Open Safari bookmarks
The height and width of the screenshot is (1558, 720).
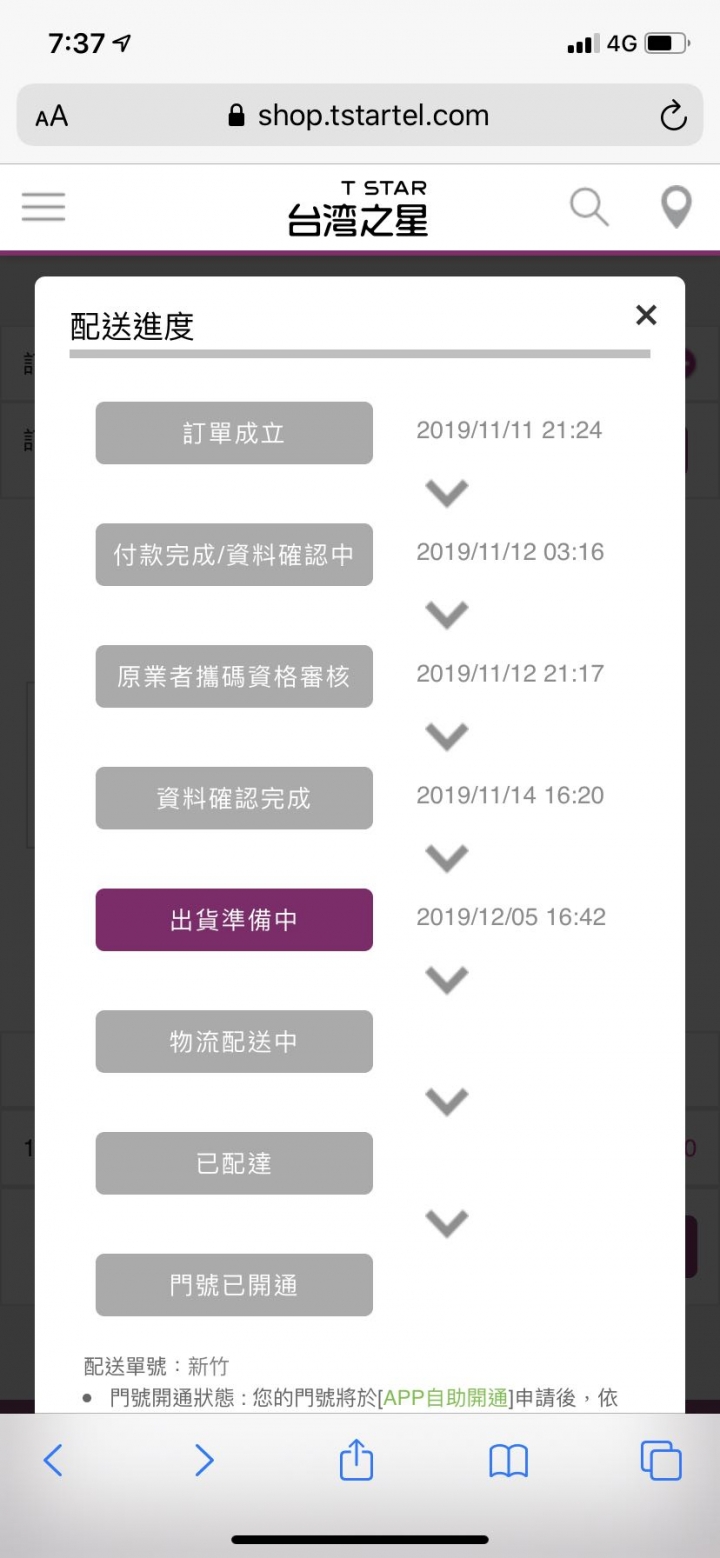(508, 1462)
